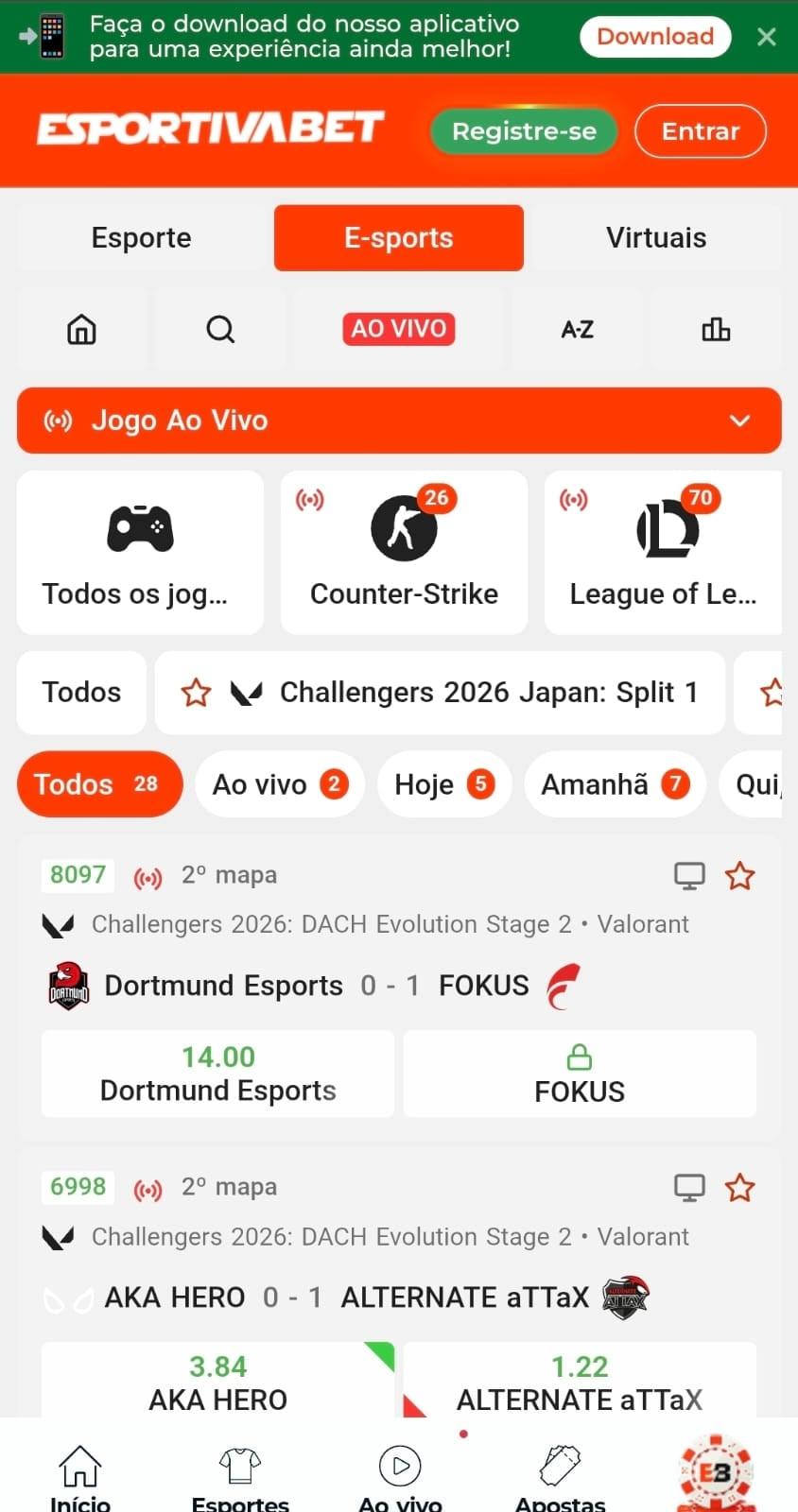Select the Ao vivo matches filter
The image size is (798, 1512).
pos(279,783)
